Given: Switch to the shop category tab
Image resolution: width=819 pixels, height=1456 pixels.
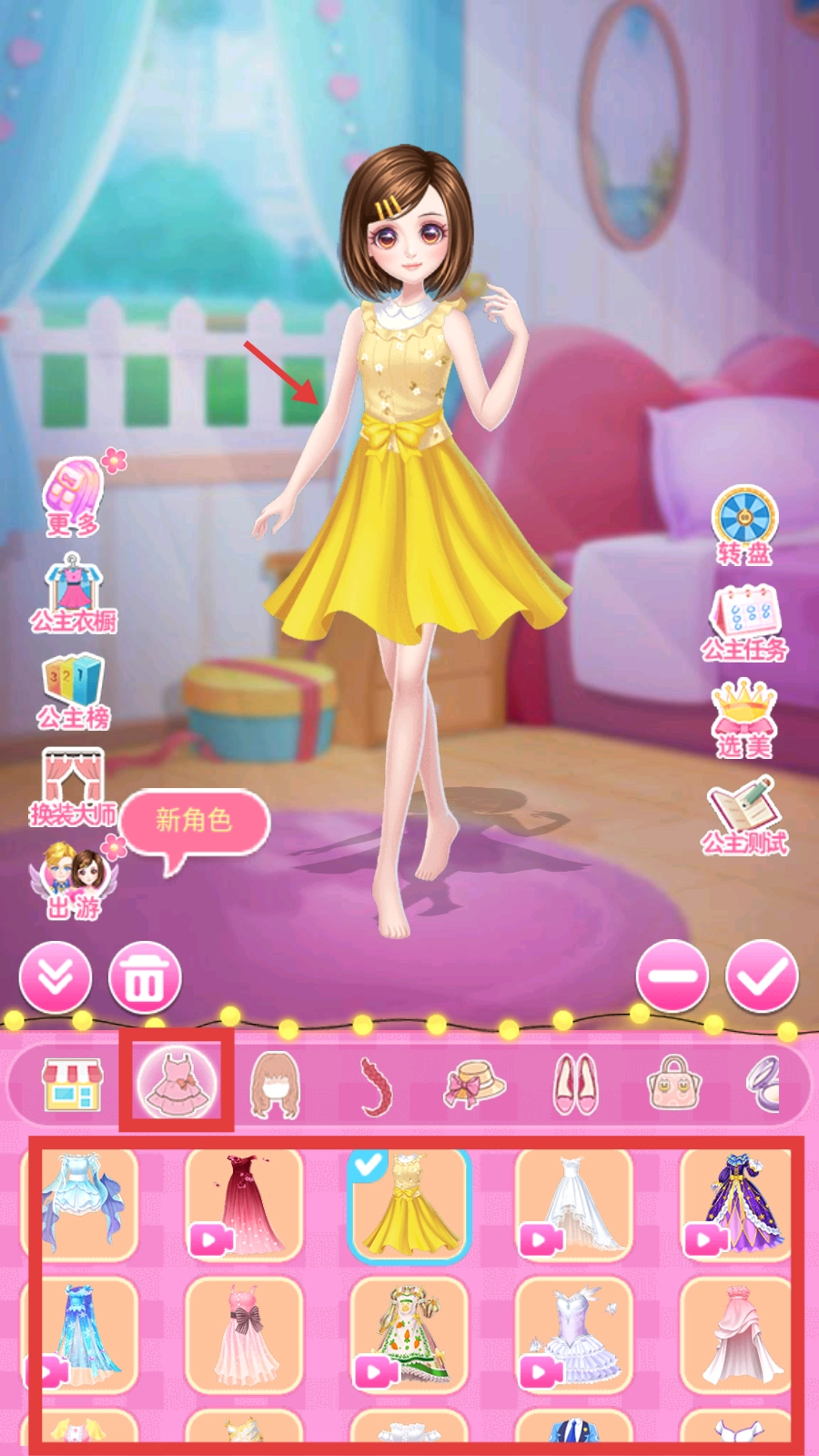Looking at the screenshot, I should (x=73, y=1084).
